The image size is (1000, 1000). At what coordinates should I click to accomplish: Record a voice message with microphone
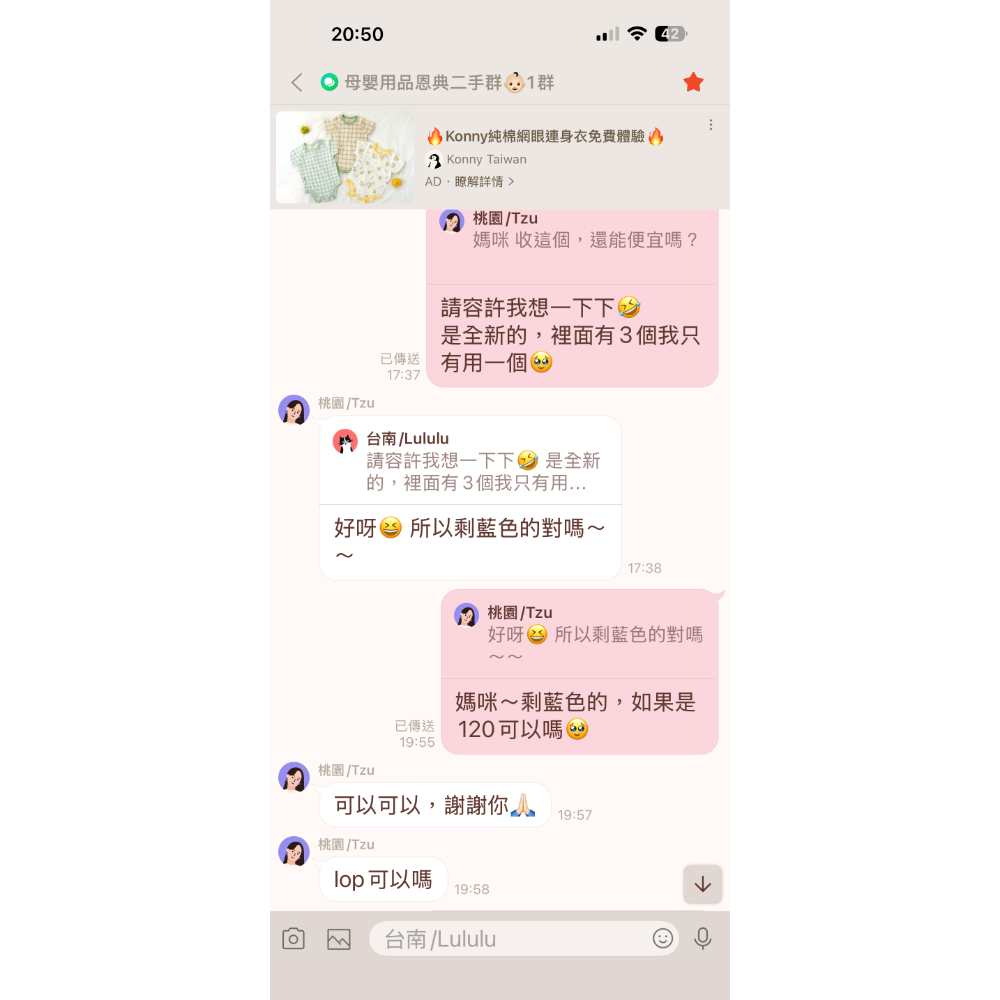pyautogui.click(x=702, y=939)
